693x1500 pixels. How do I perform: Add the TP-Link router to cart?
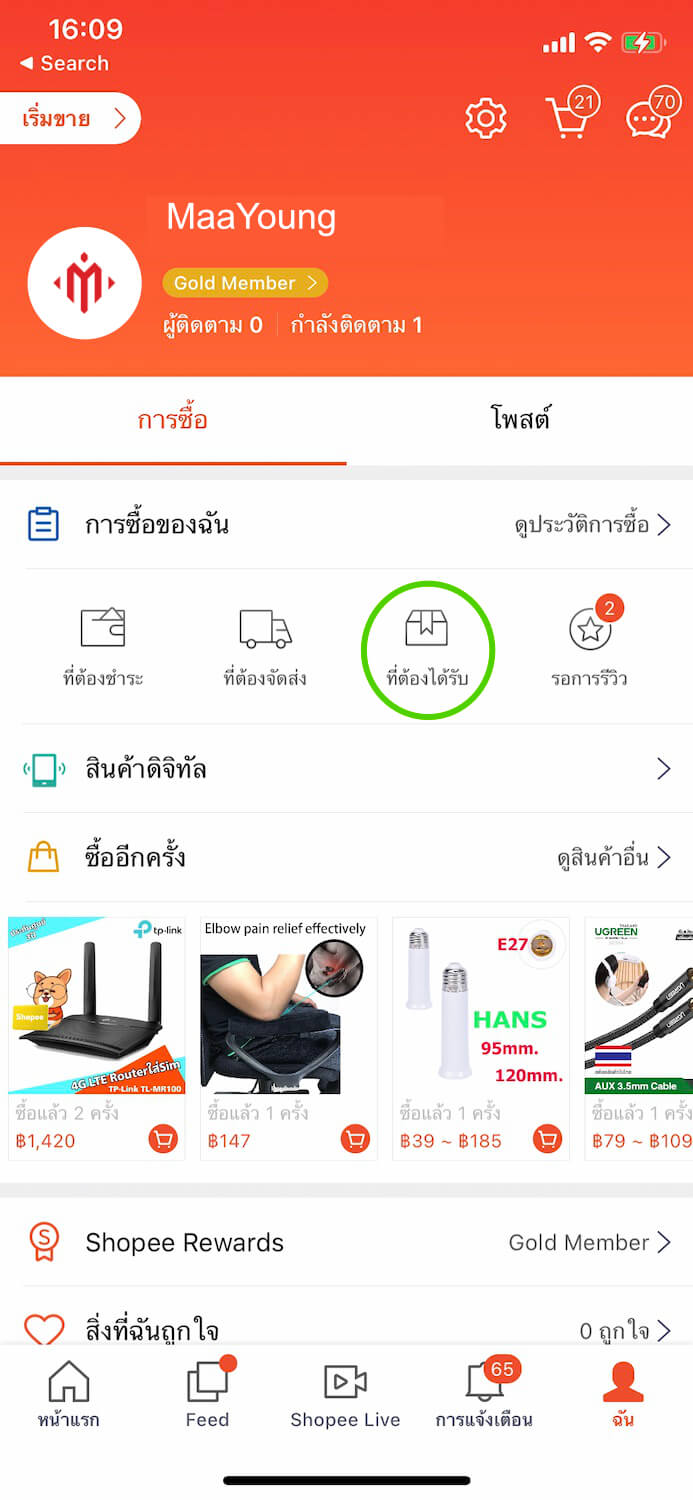163,1139
